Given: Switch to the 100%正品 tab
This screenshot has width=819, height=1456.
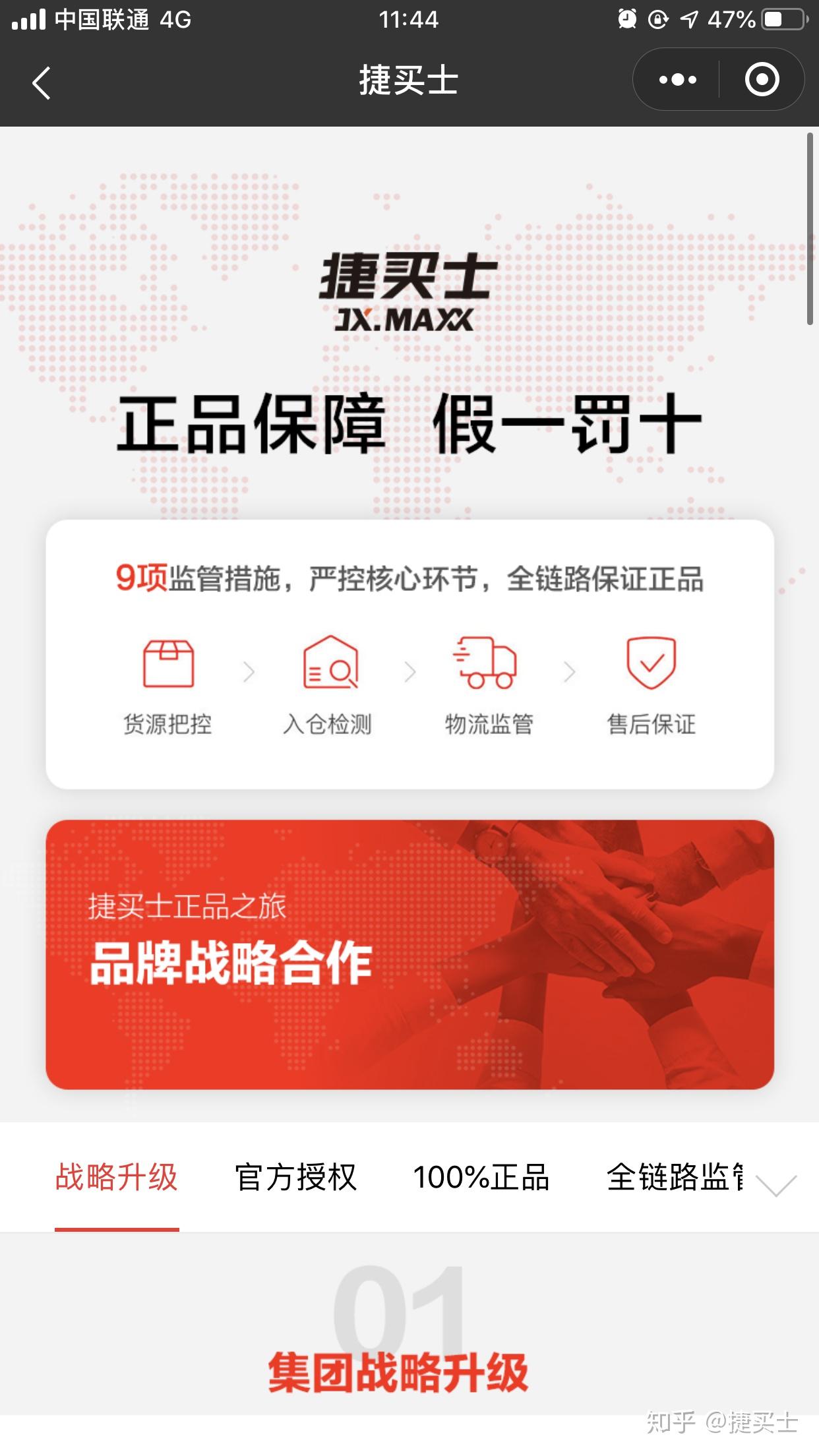Looking at the screenshot, I should [x=481, y=1178].
